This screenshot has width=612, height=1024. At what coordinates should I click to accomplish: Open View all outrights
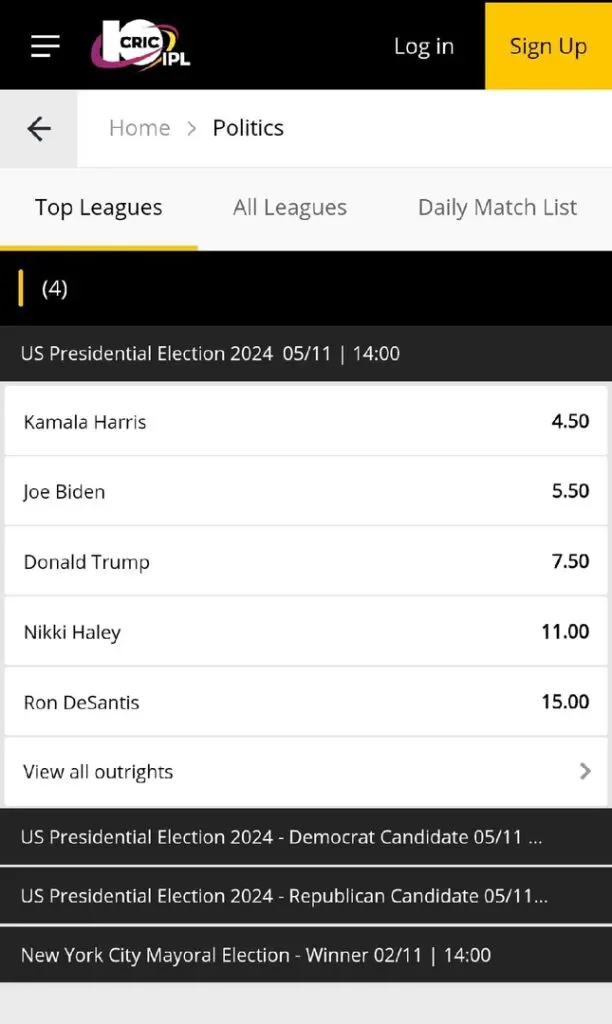306,772
